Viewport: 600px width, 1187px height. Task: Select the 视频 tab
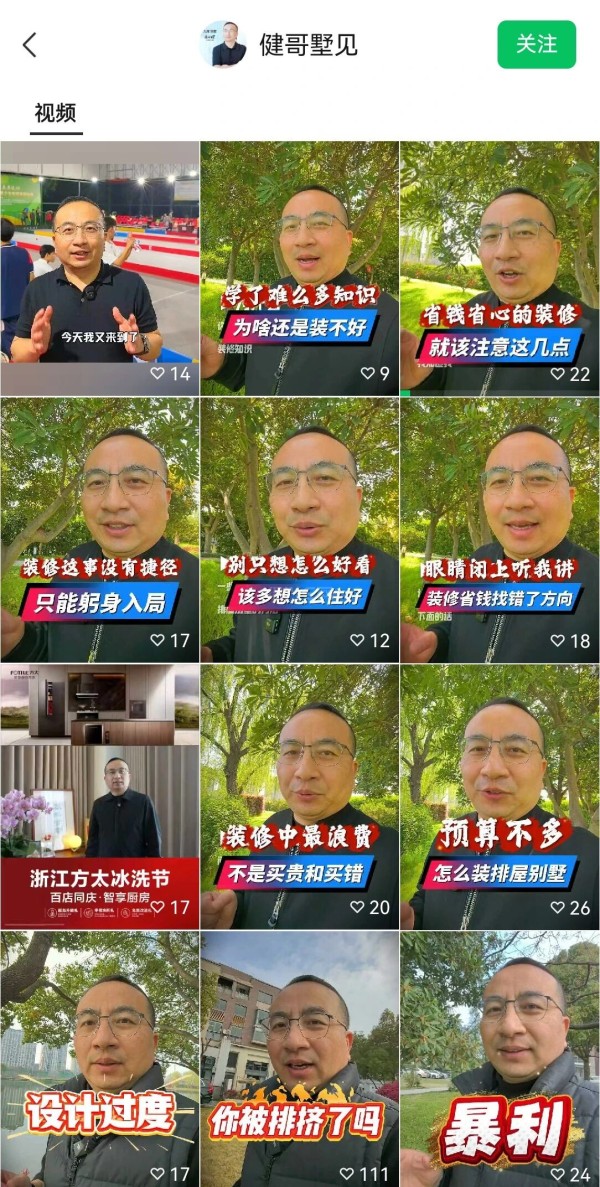point(55,113)
